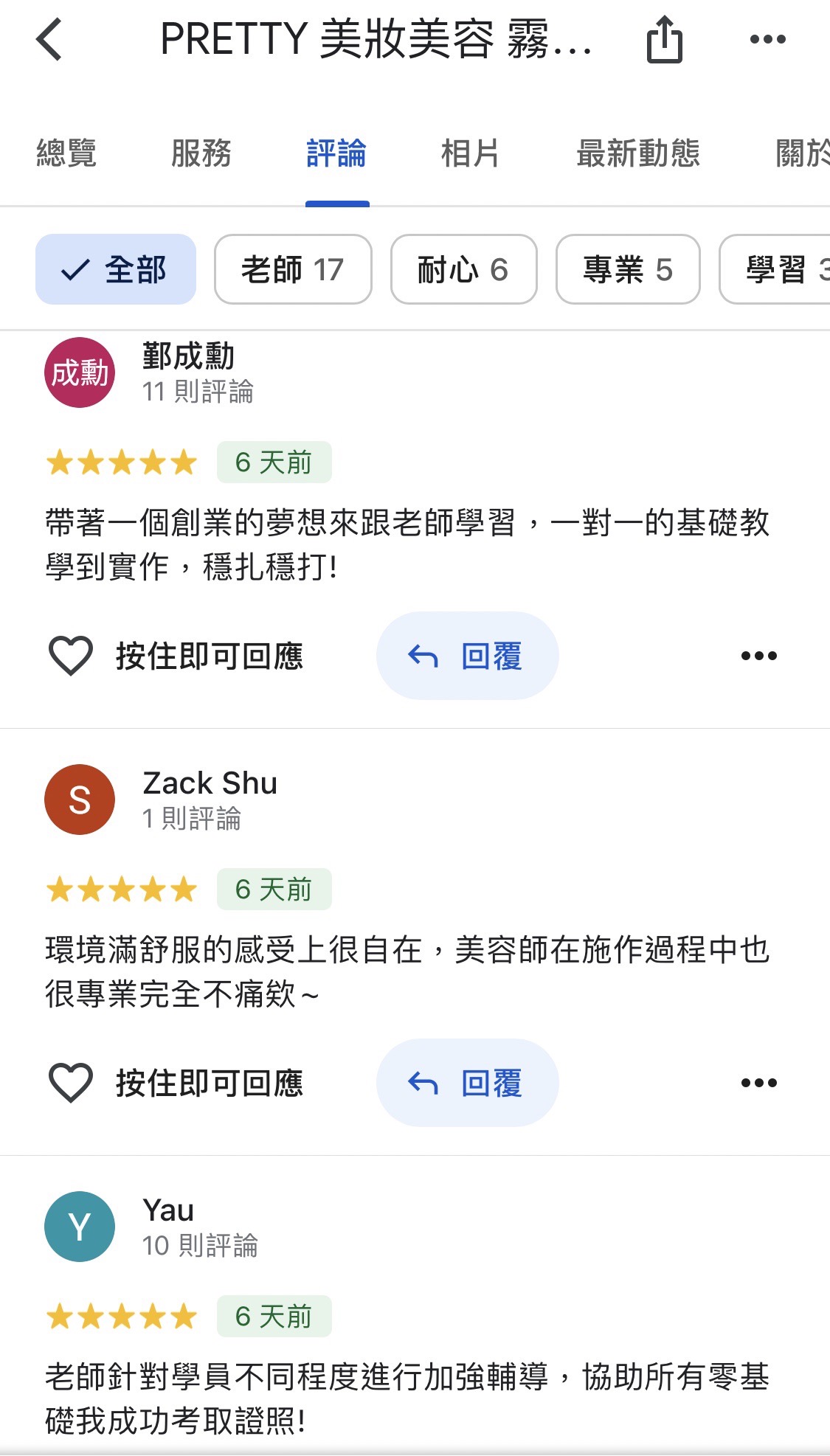Reply to 鄞成勳's review
The image size is (830, 1456).
(467, 656)
